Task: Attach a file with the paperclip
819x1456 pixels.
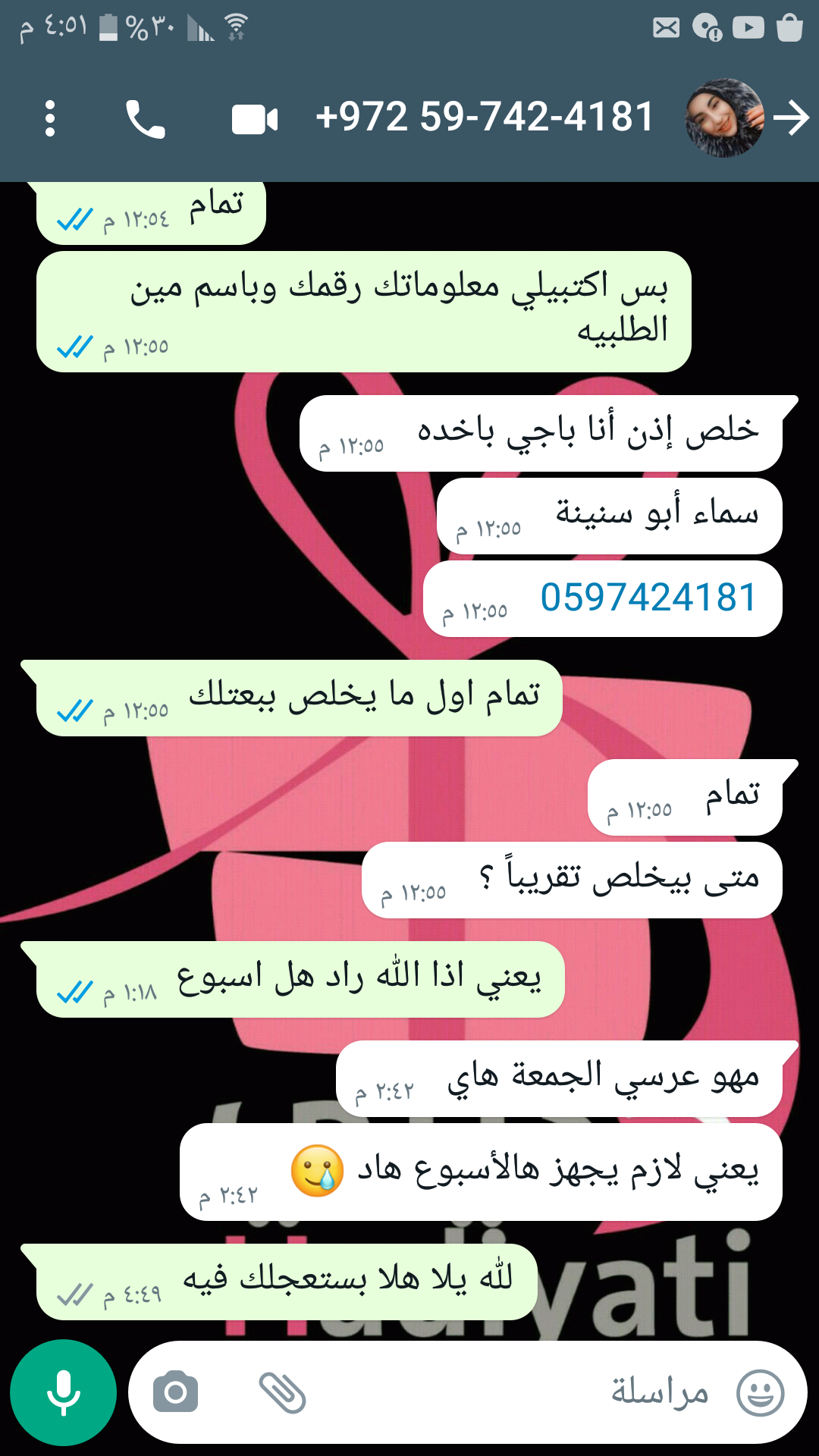Action: pyautogui.click(x=282, y=1392)
